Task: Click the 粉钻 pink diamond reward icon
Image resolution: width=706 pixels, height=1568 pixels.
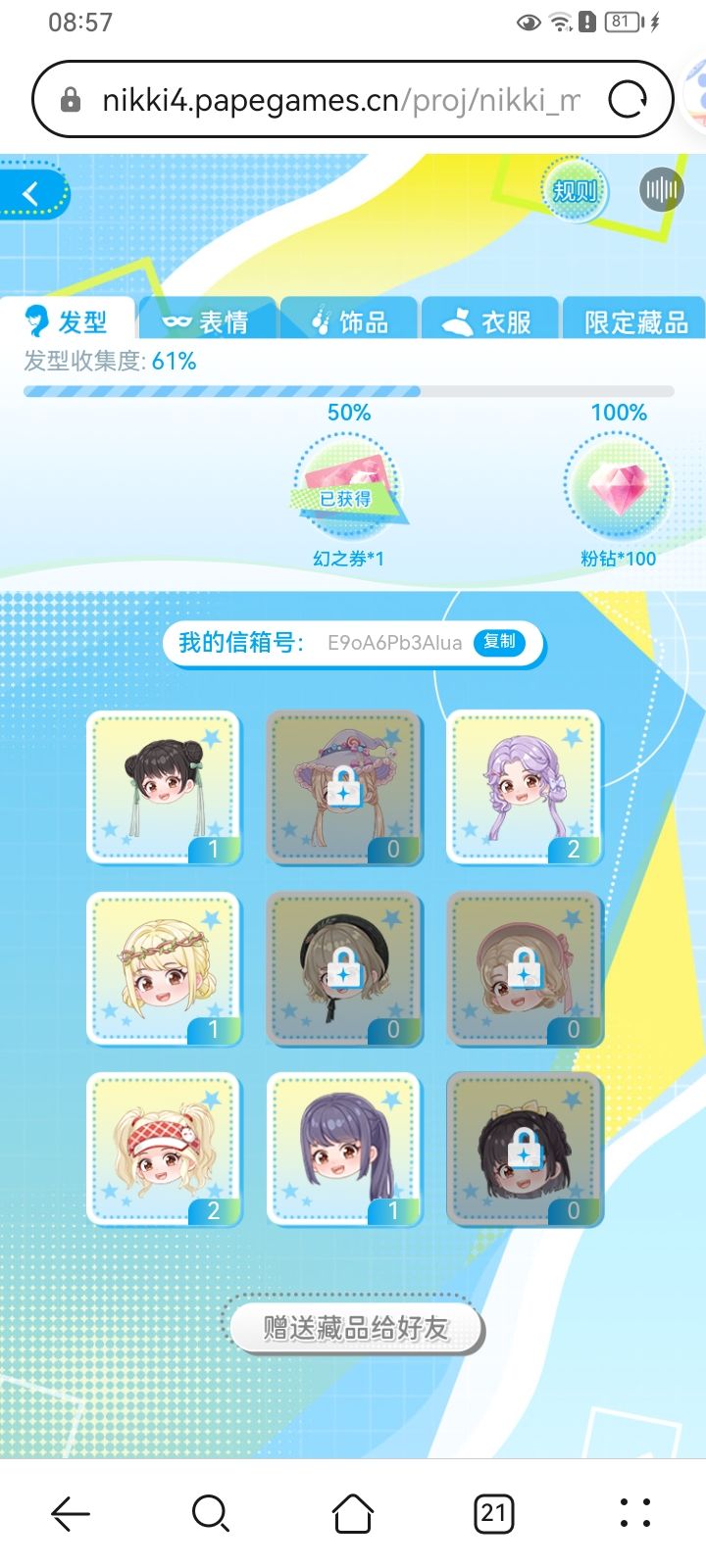Action: click(x=619, y=484)
